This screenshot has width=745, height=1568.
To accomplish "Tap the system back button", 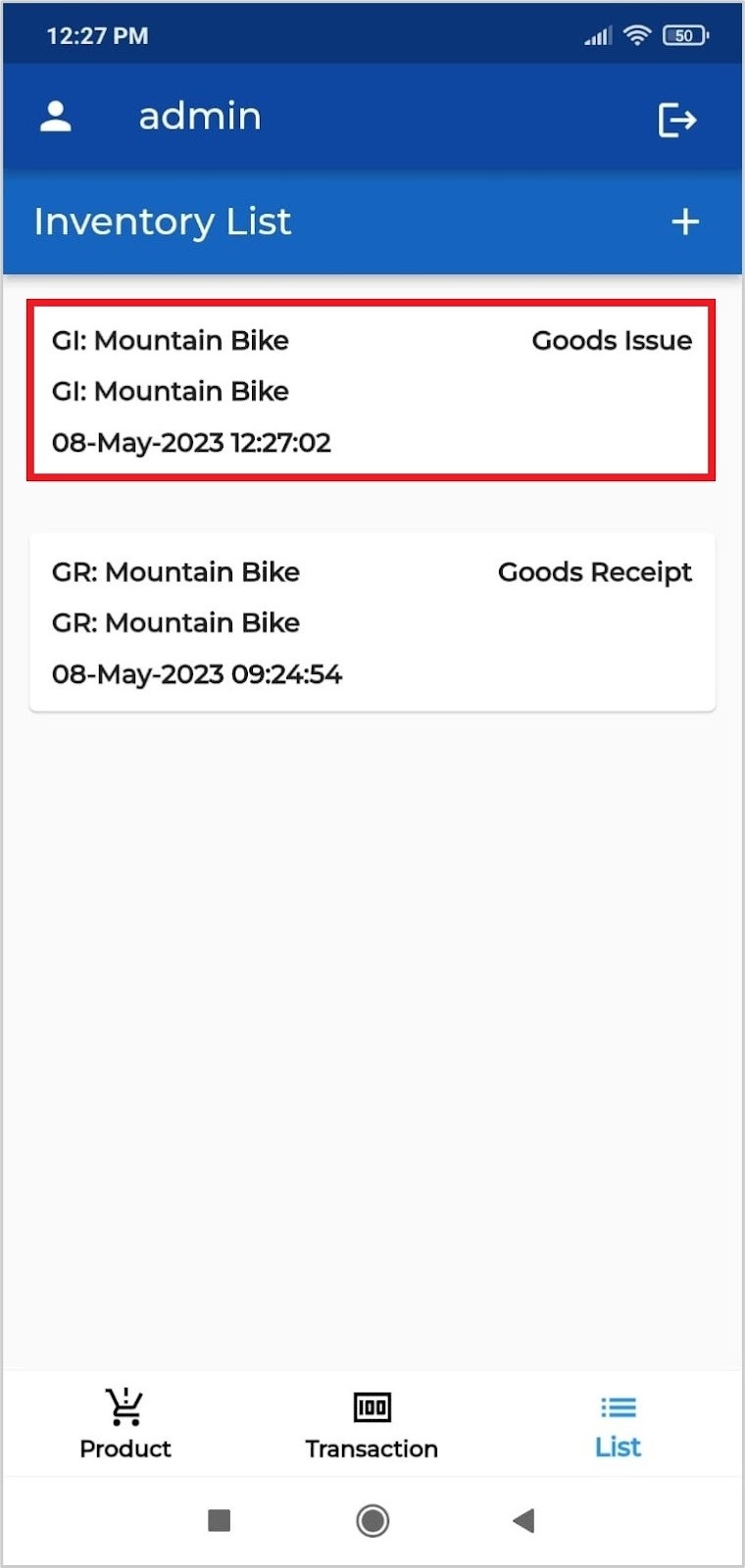I will 523,1520.
